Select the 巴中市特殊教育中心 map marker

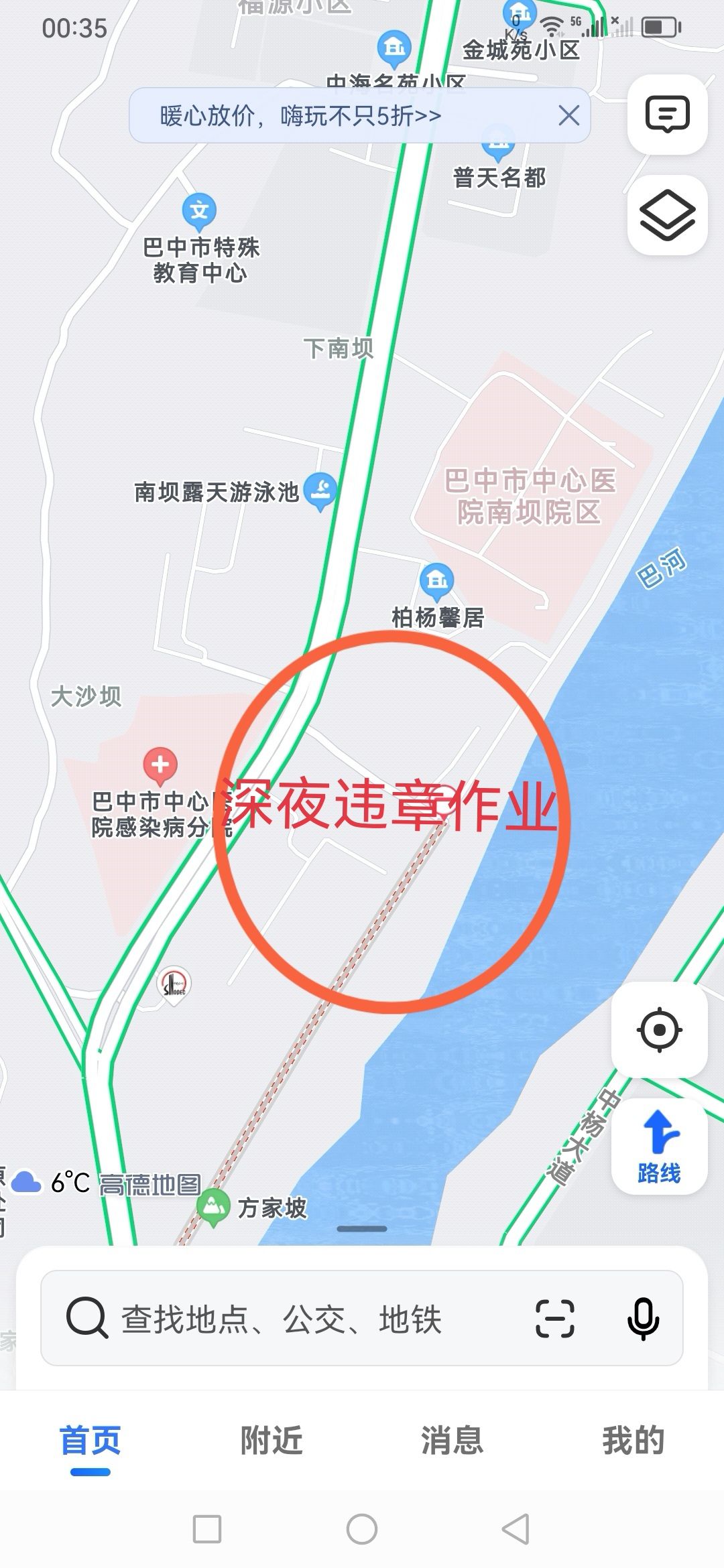pos(199,210)
